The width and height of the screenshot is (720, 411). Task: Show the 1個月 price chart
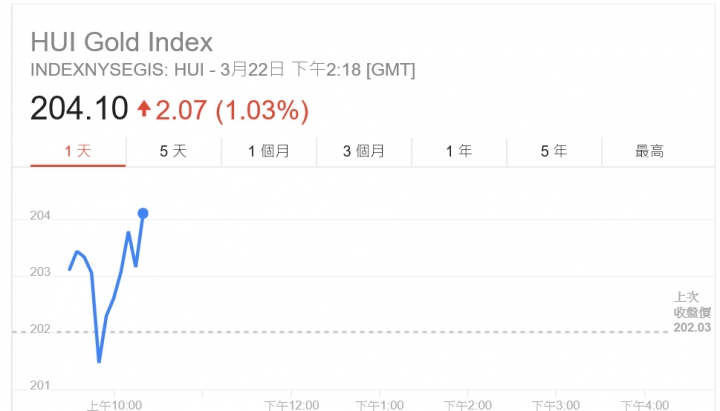click(269, 151)
